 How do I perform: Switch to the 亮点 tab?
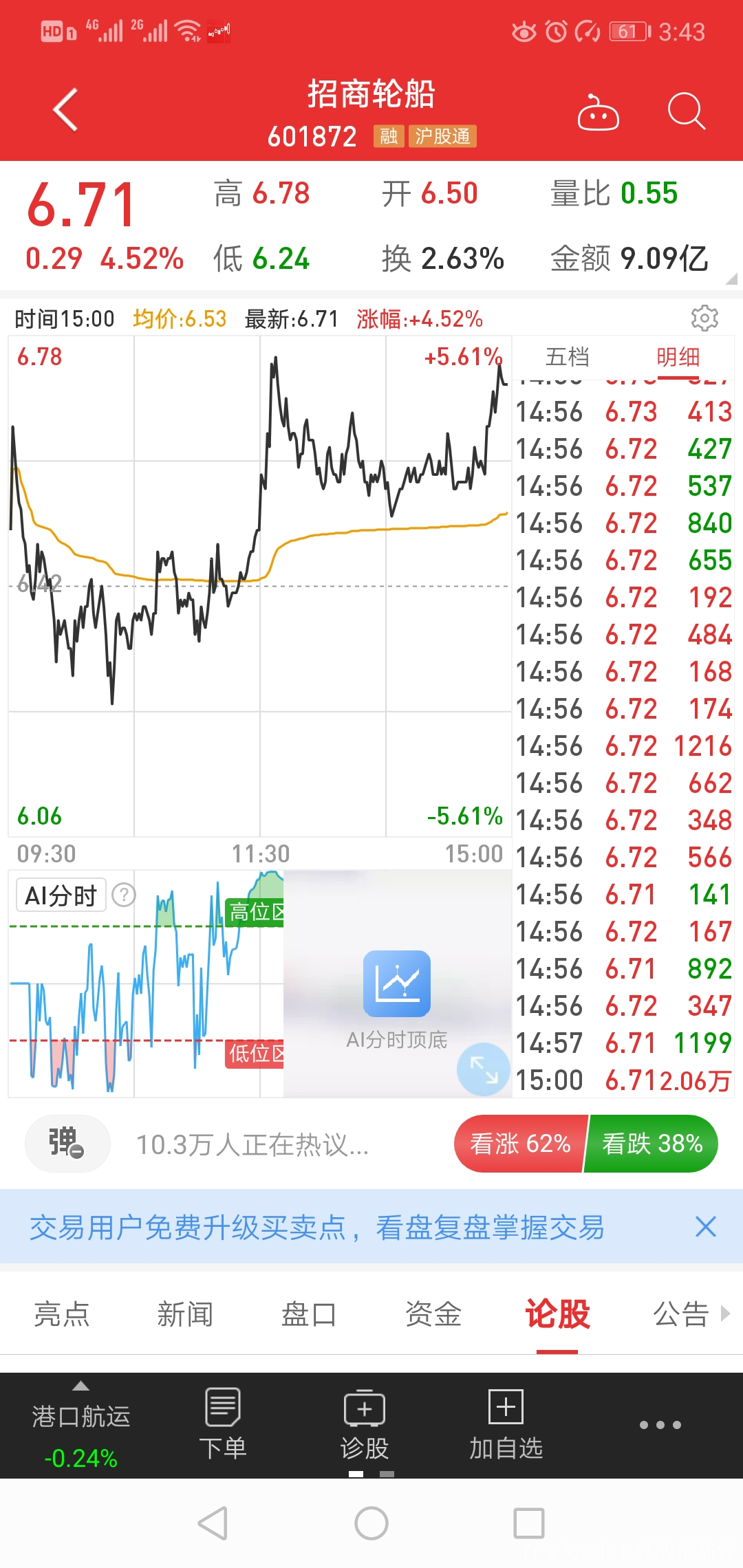pyautogui.click(x=62, y=1314)
